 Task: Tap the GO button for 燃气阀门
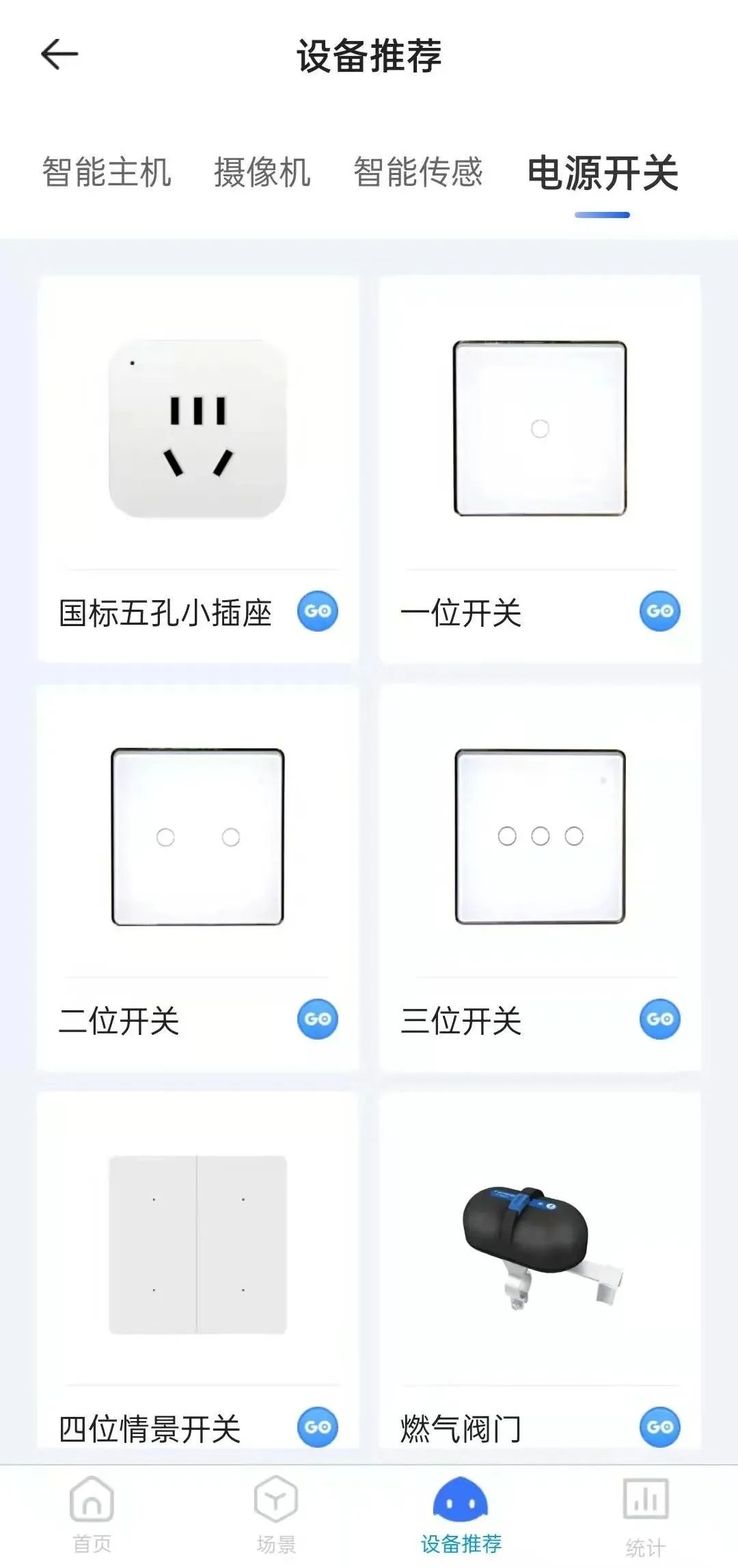(x=660, y=1427)
